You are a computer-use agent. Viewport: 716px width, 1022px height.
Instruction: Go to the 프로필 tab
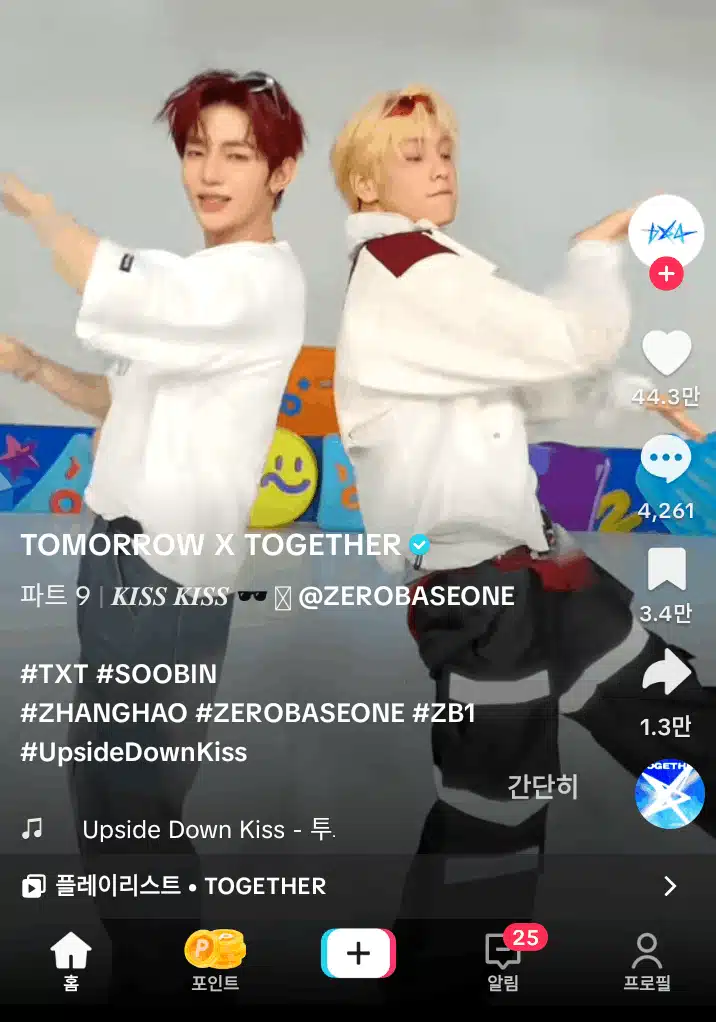point(646,962)
